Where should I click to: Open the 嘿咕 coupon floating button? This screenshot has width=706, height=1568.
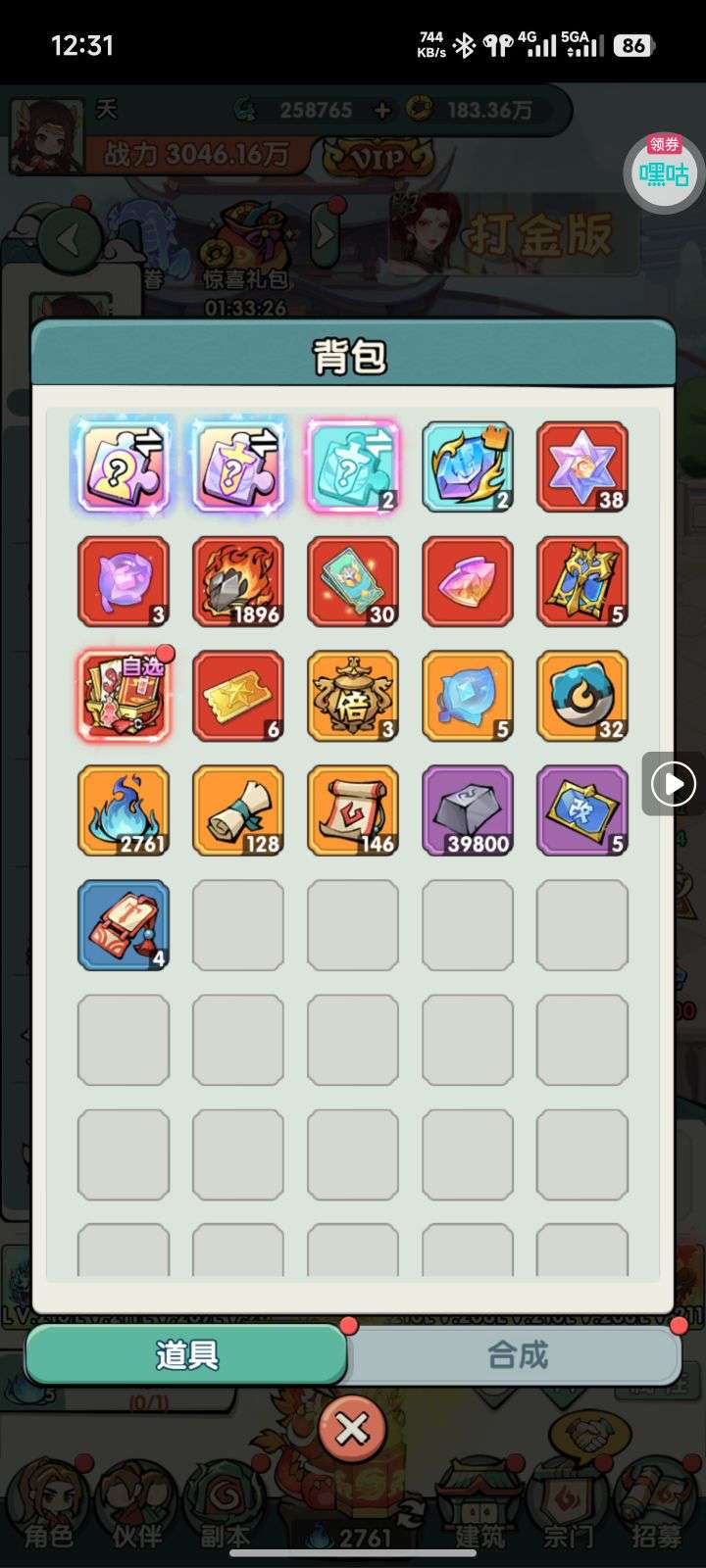(664, 171)
